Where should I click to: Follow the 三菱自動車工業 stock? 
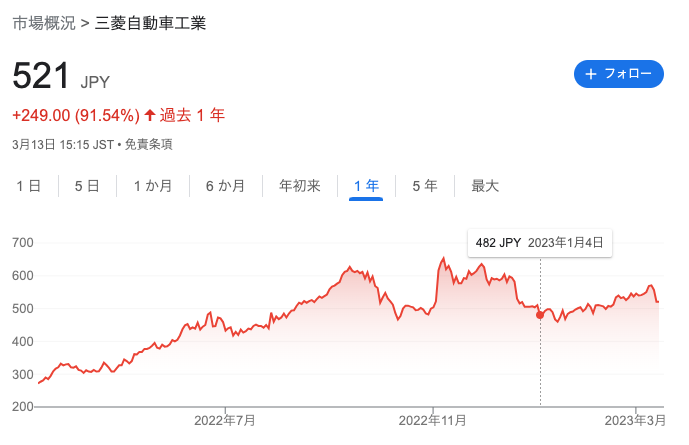coord(618,74)
